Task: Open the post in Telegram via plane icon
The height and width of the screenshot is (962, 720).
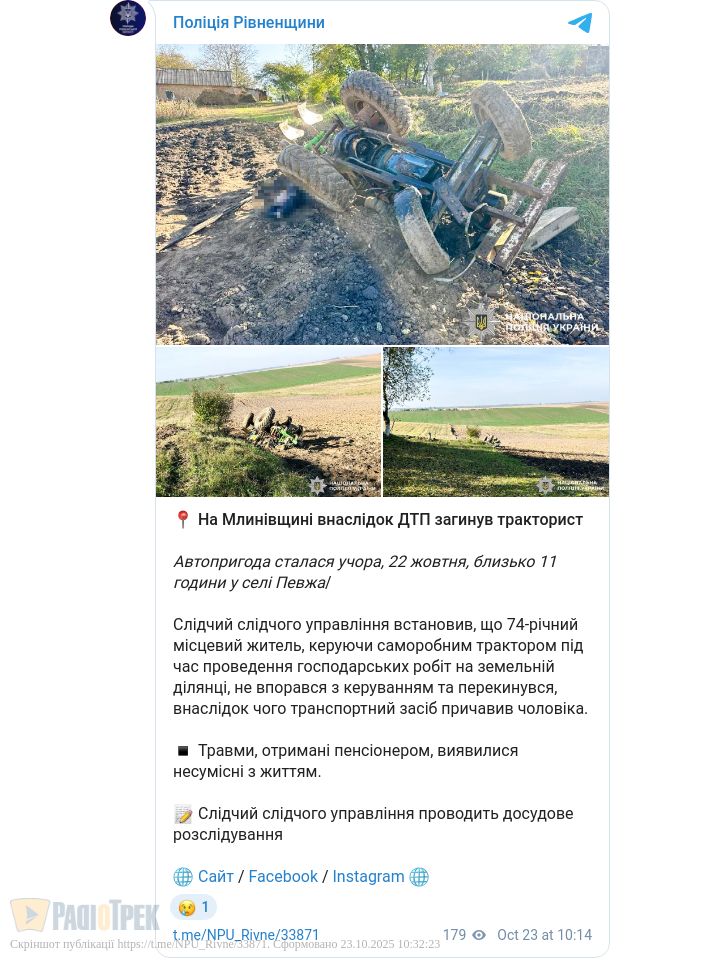Action: click(x=580, y=23)
